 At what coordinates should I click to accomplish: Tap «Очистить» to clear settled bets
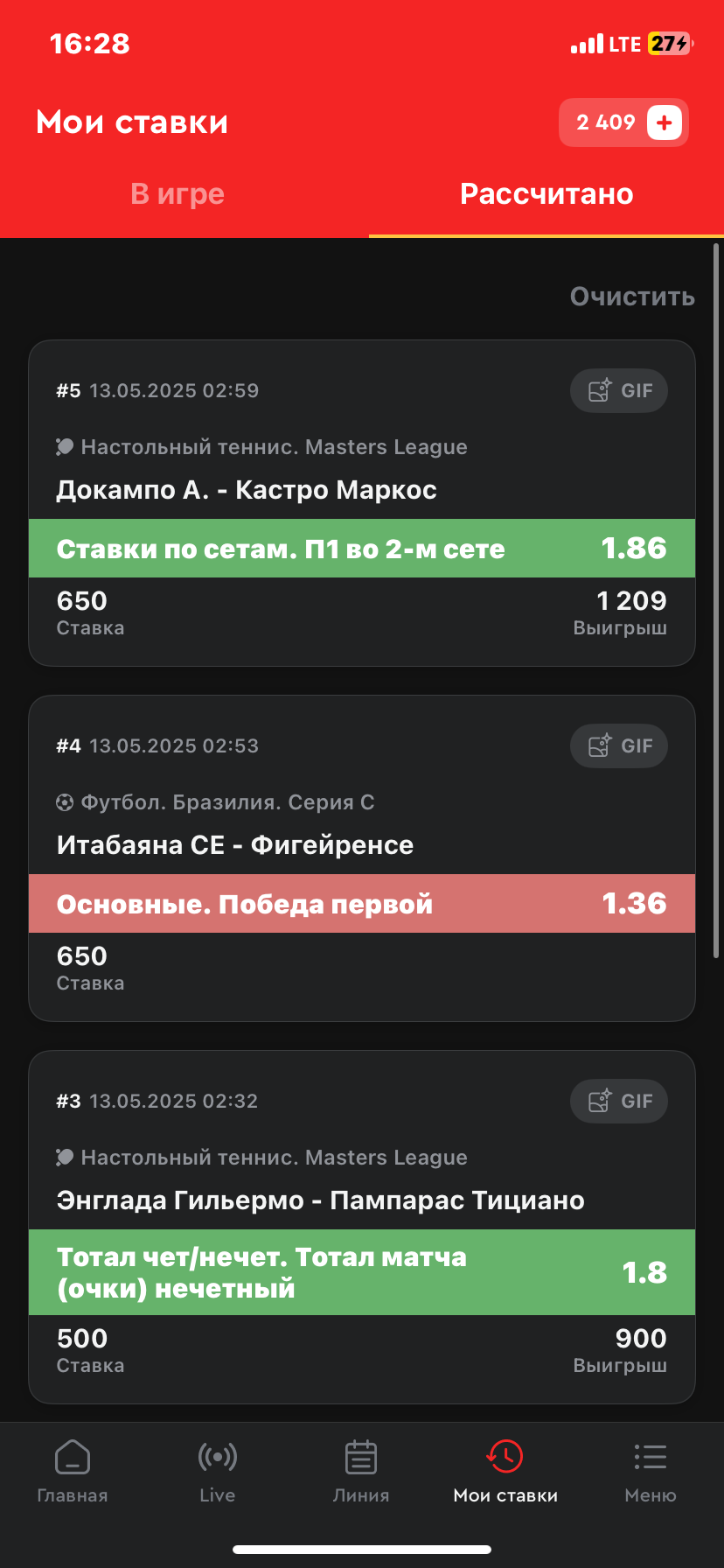632,297
